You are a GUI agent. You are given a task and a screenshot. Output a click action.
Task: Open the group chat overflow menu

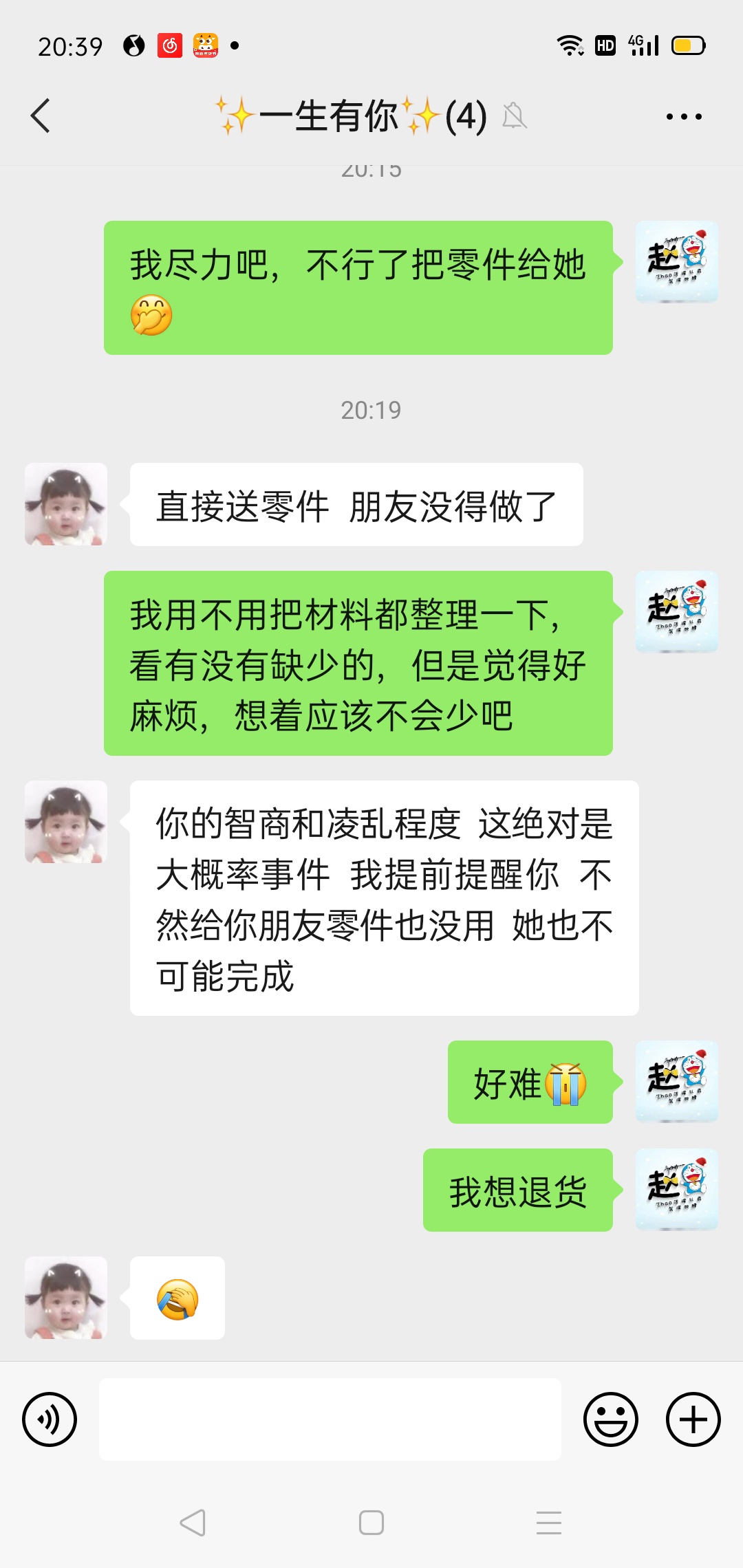[684, 116]
